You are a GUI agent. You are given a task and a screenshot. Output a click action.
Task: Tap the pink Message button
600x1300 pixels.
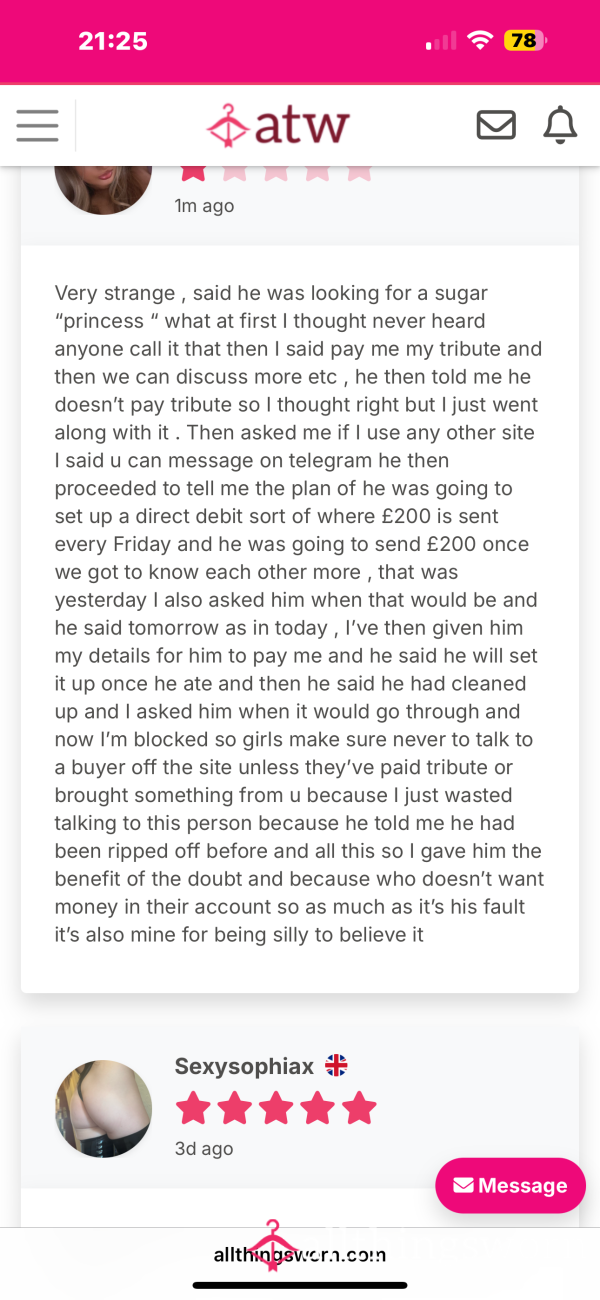510,1186
